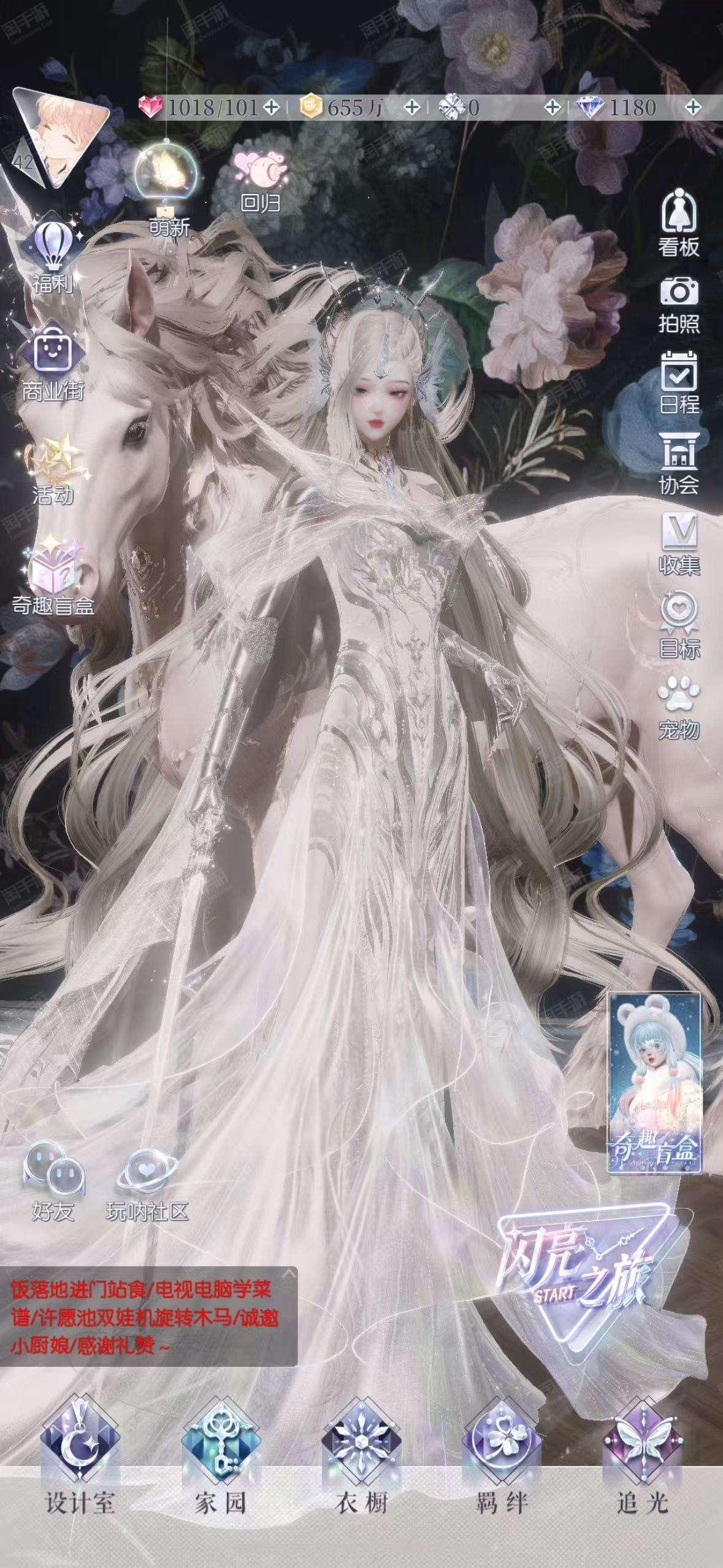Add diamonds using the plus button
The height and width of the screenshot is (1568, 723).
694,108
